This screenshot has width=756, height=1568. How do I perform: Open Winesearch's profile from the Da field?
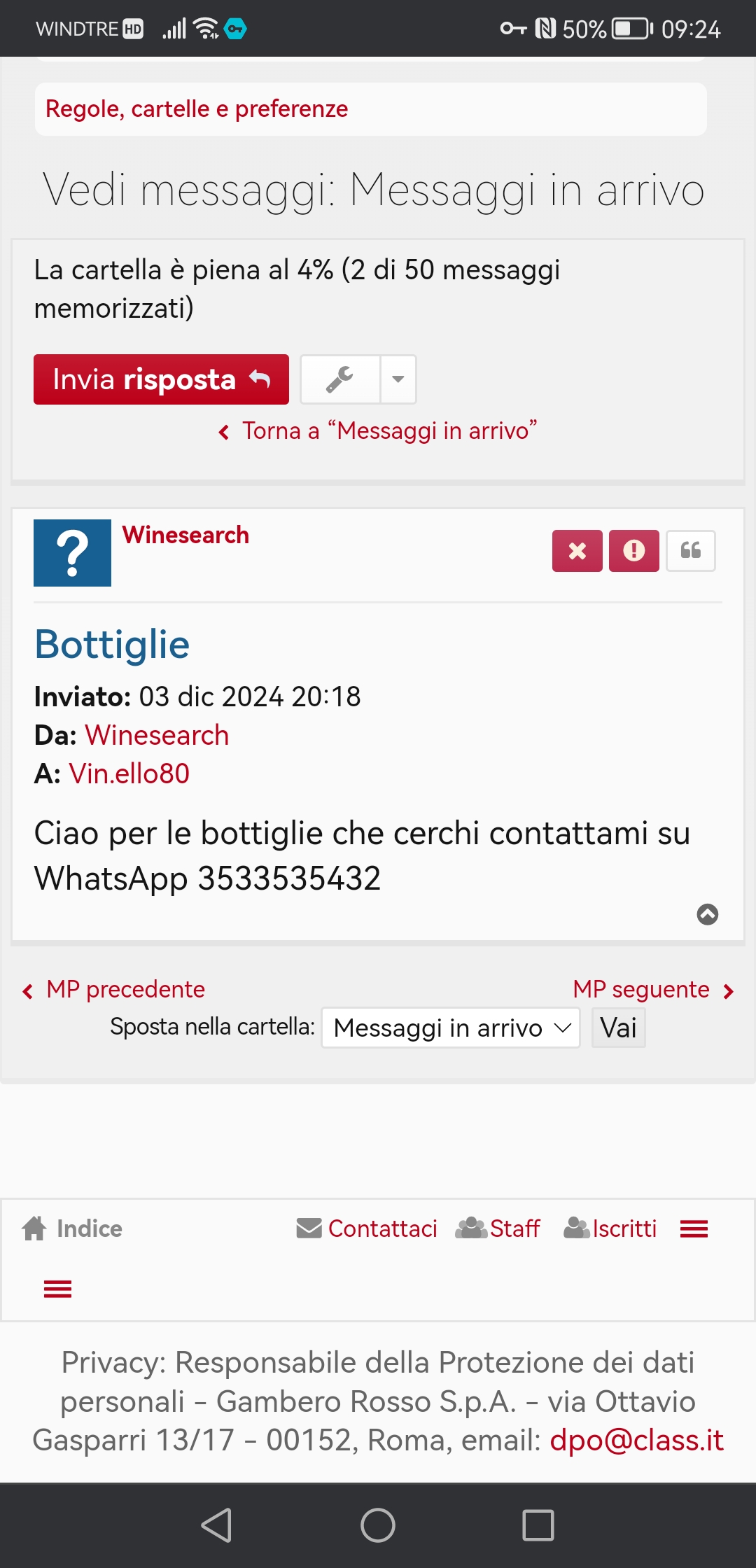[x=157, y=736]
